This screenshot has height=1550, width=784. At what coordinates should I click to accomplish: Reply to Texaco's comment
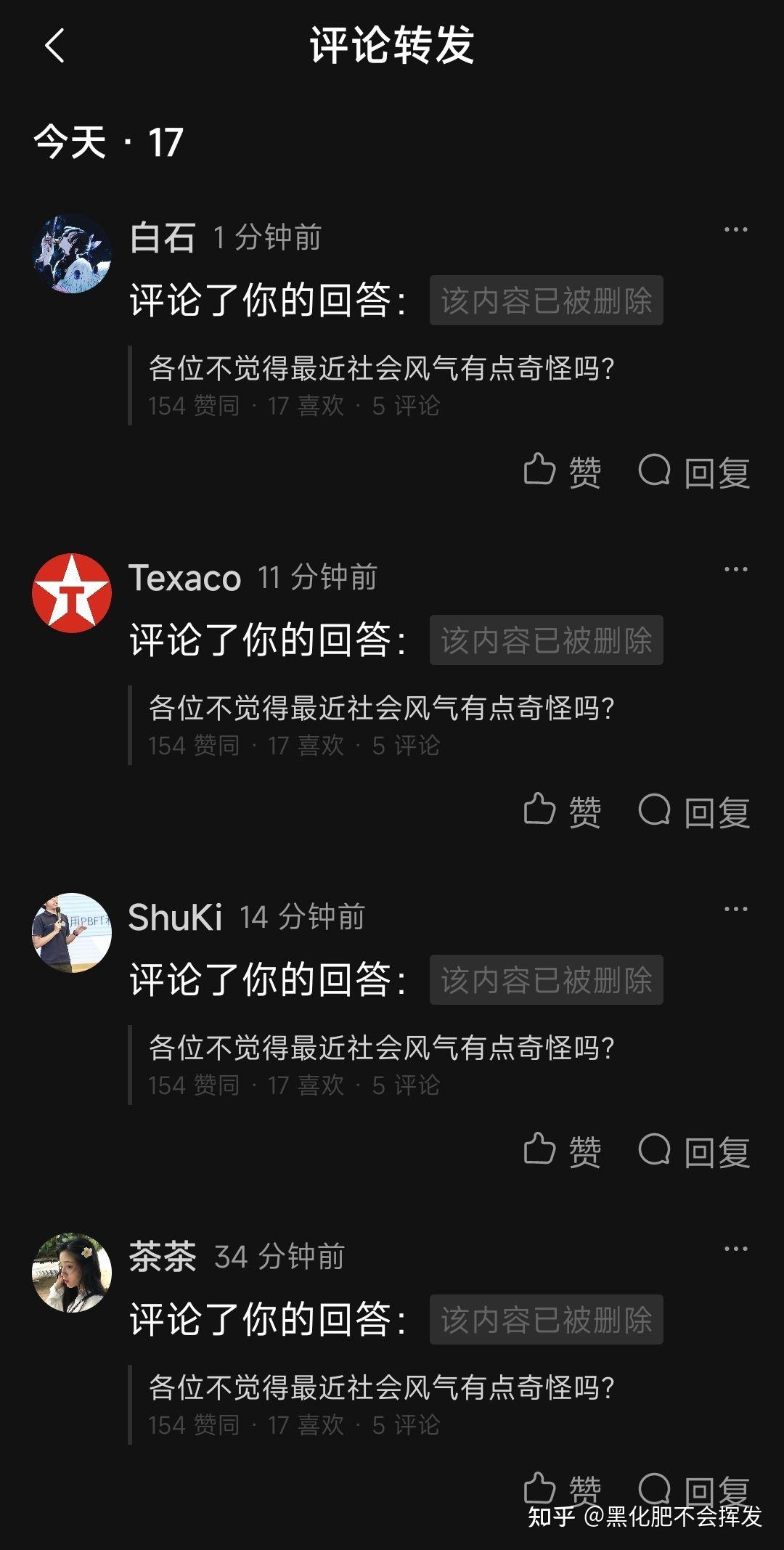[694, 812]
